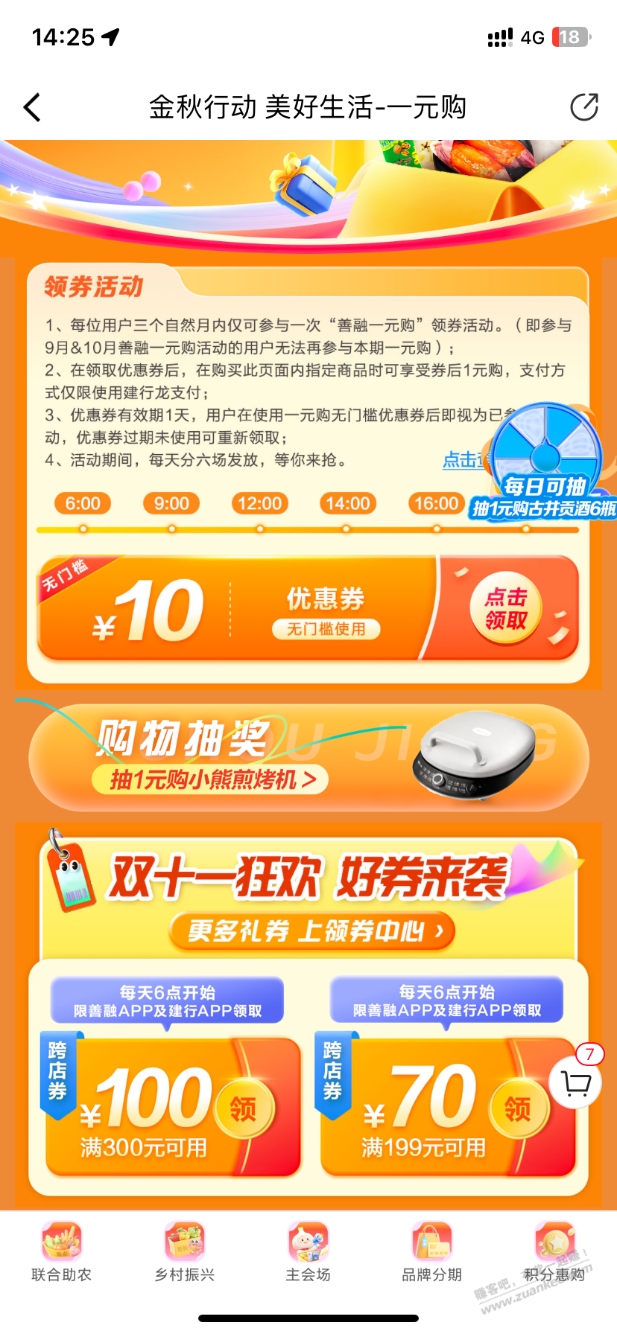Open the 积分惠购 tab
The image size is (617, 1334).
pos(555,1254)
